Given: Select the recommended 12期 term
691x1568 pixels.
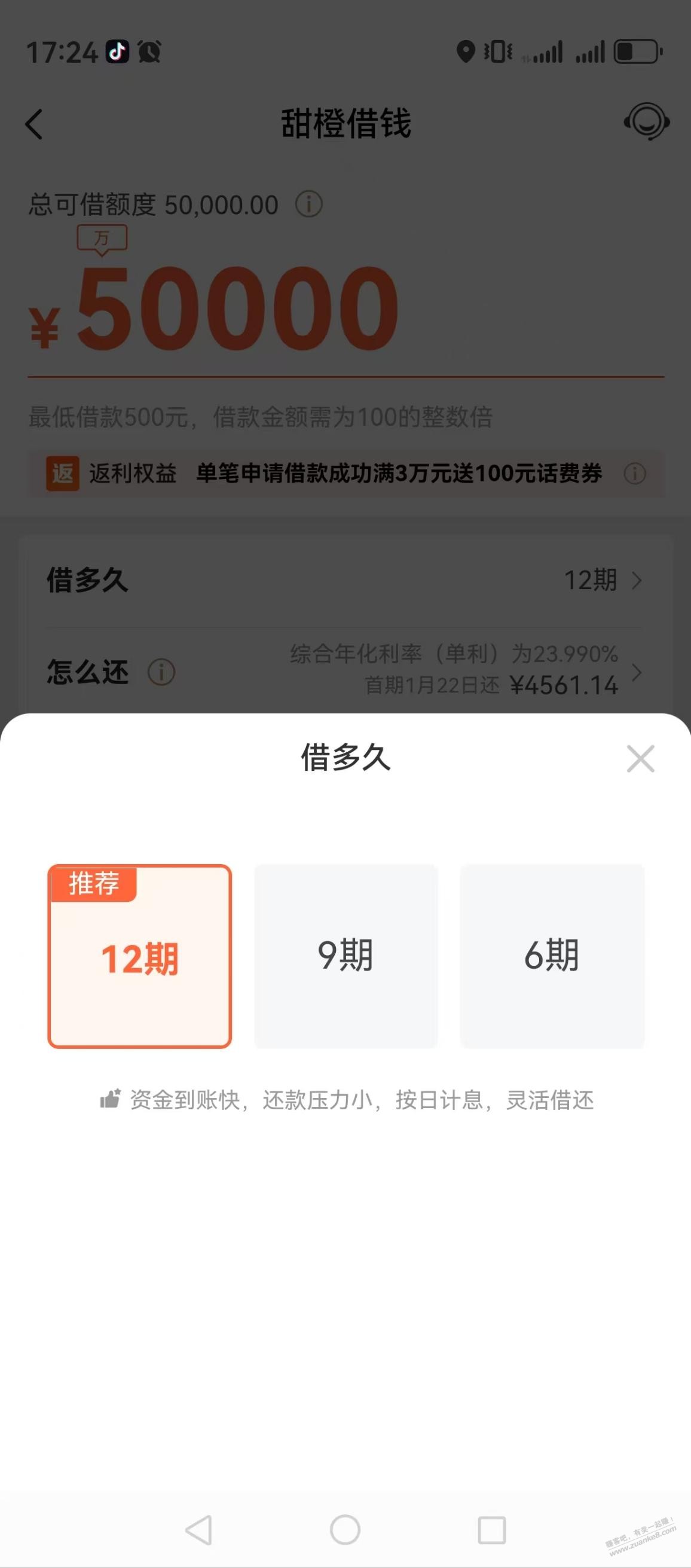Looking at the screenshot, I should pos(140,956).
